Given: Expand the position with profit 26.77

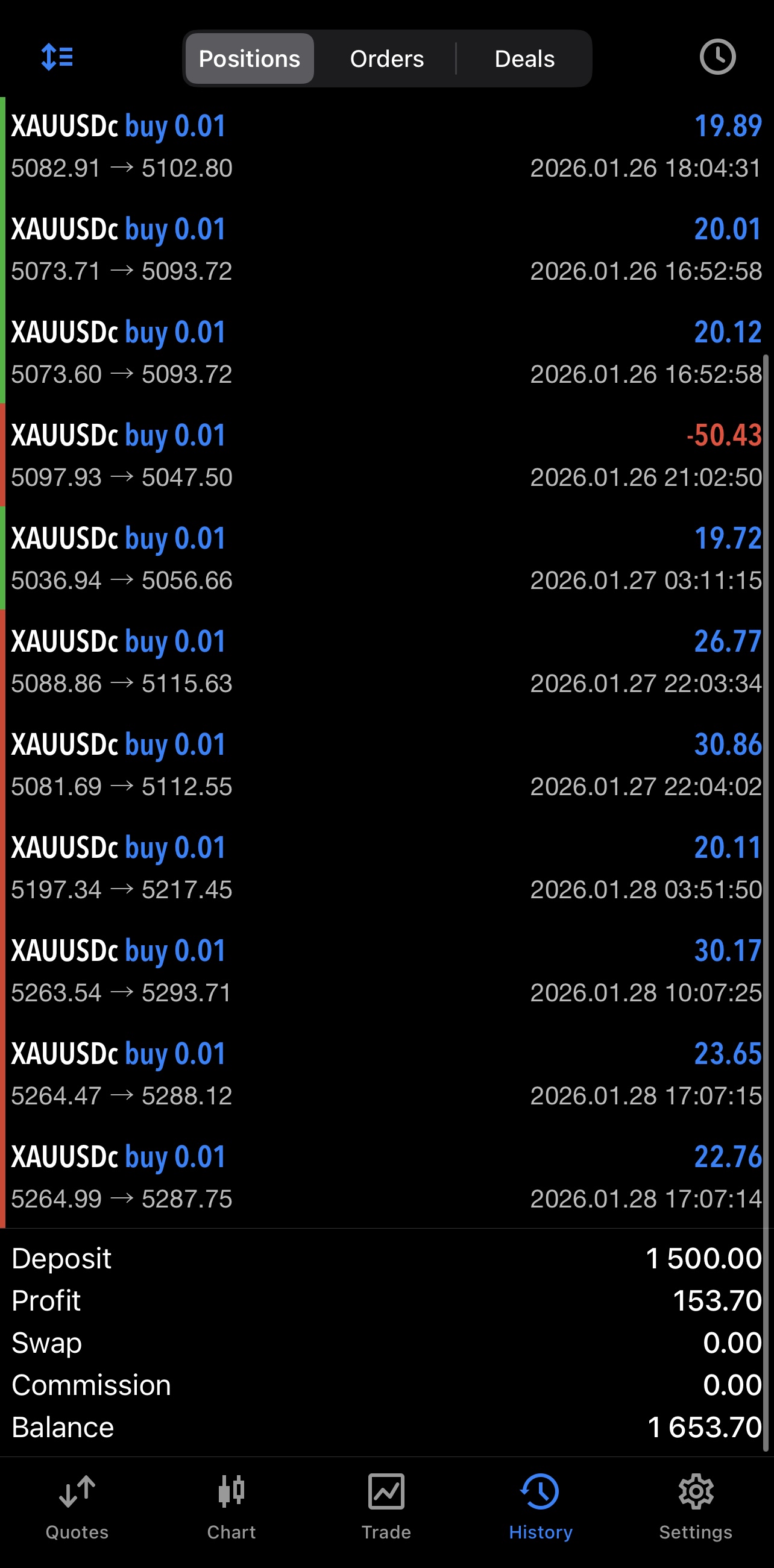Looking at the screenshot, I should click(x=387, y=663).
